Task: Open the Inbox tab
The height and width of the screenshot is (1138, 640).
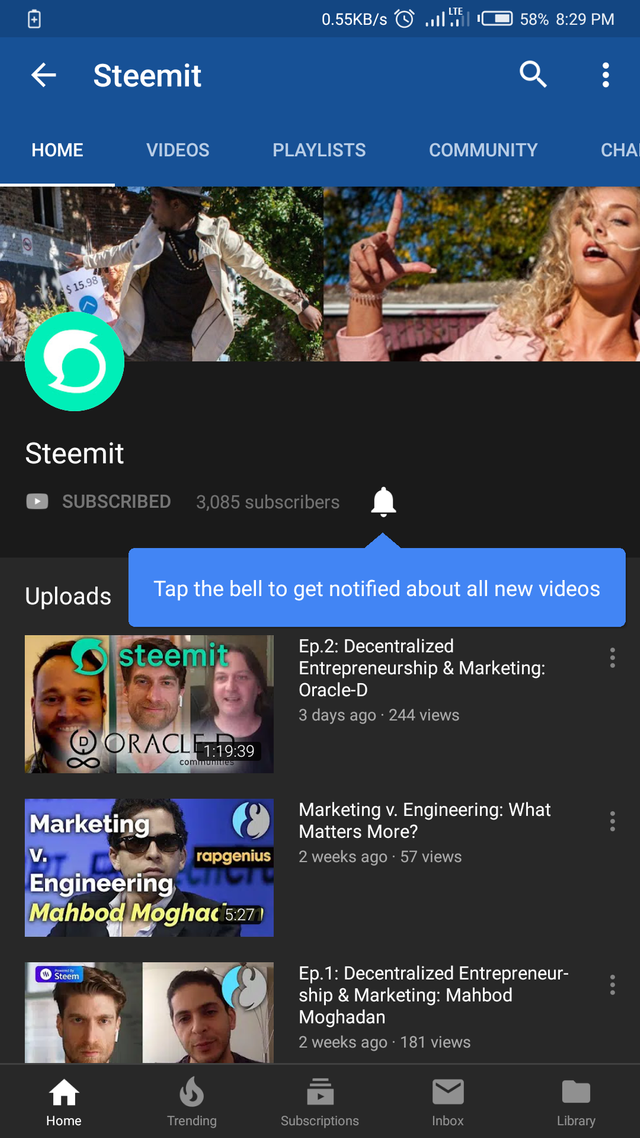Action: coord(448,1101)
